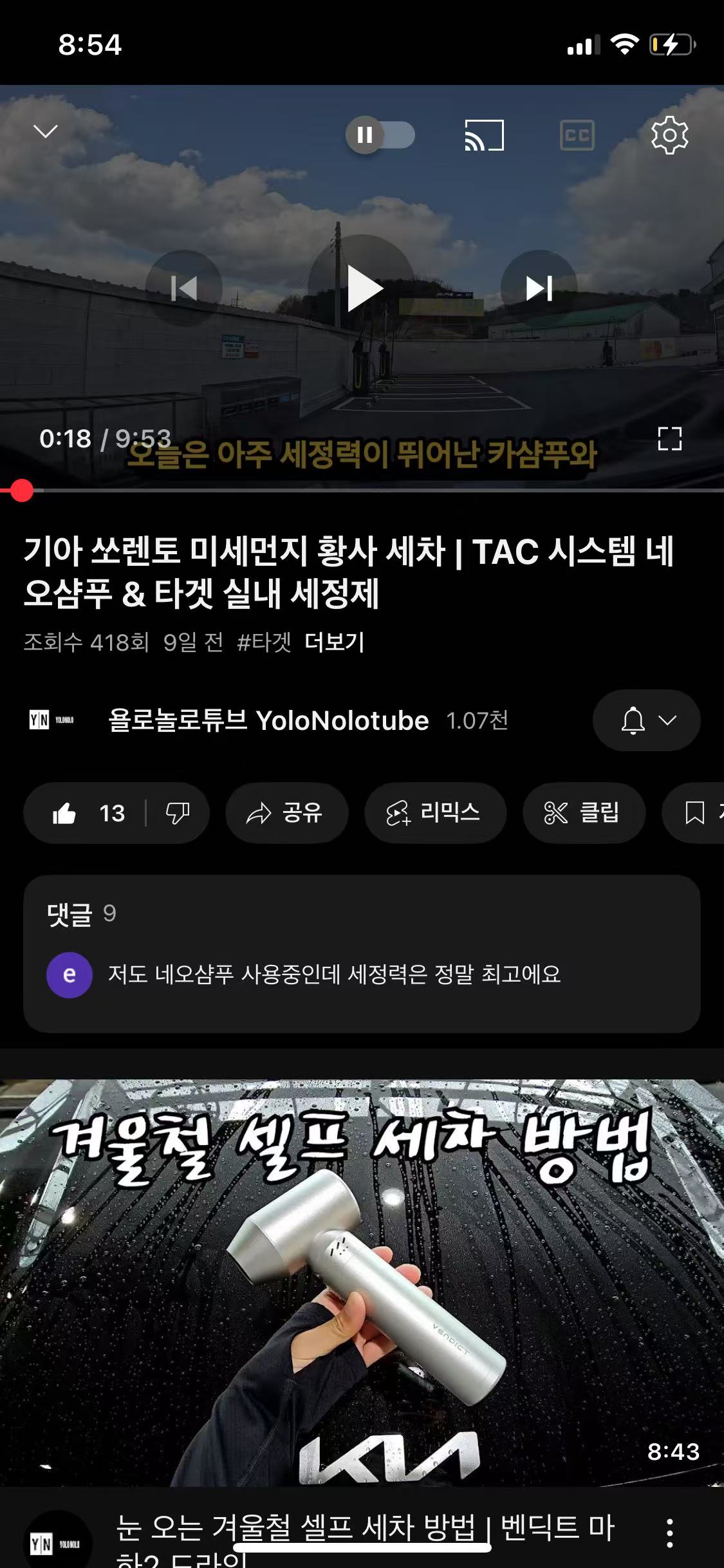Toggle the autoplay switch
Screen dimensions: 724x1568
[x=380, y=135]
